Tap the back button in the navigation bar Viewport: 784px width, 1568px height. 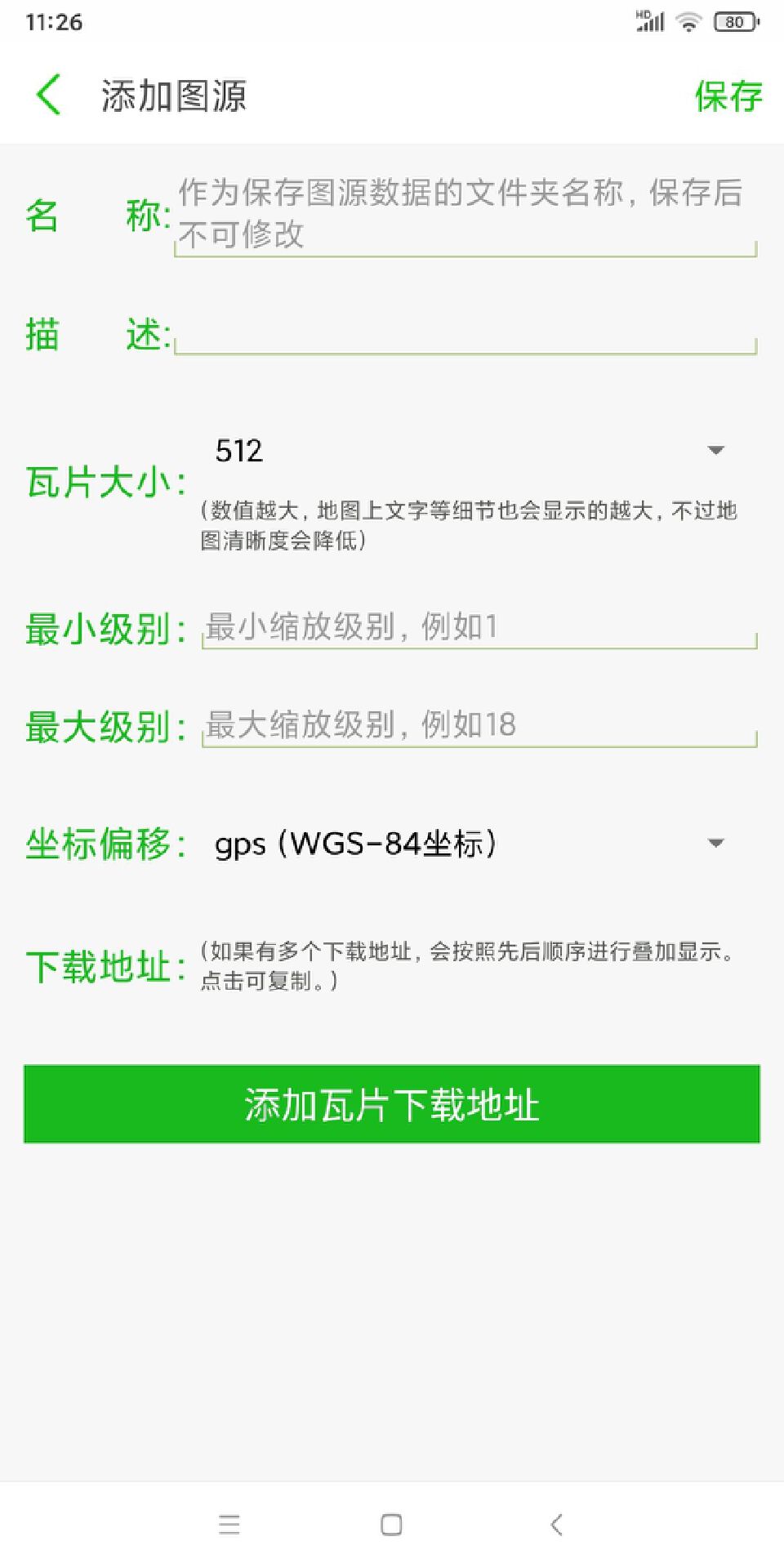coord(555,1524)
